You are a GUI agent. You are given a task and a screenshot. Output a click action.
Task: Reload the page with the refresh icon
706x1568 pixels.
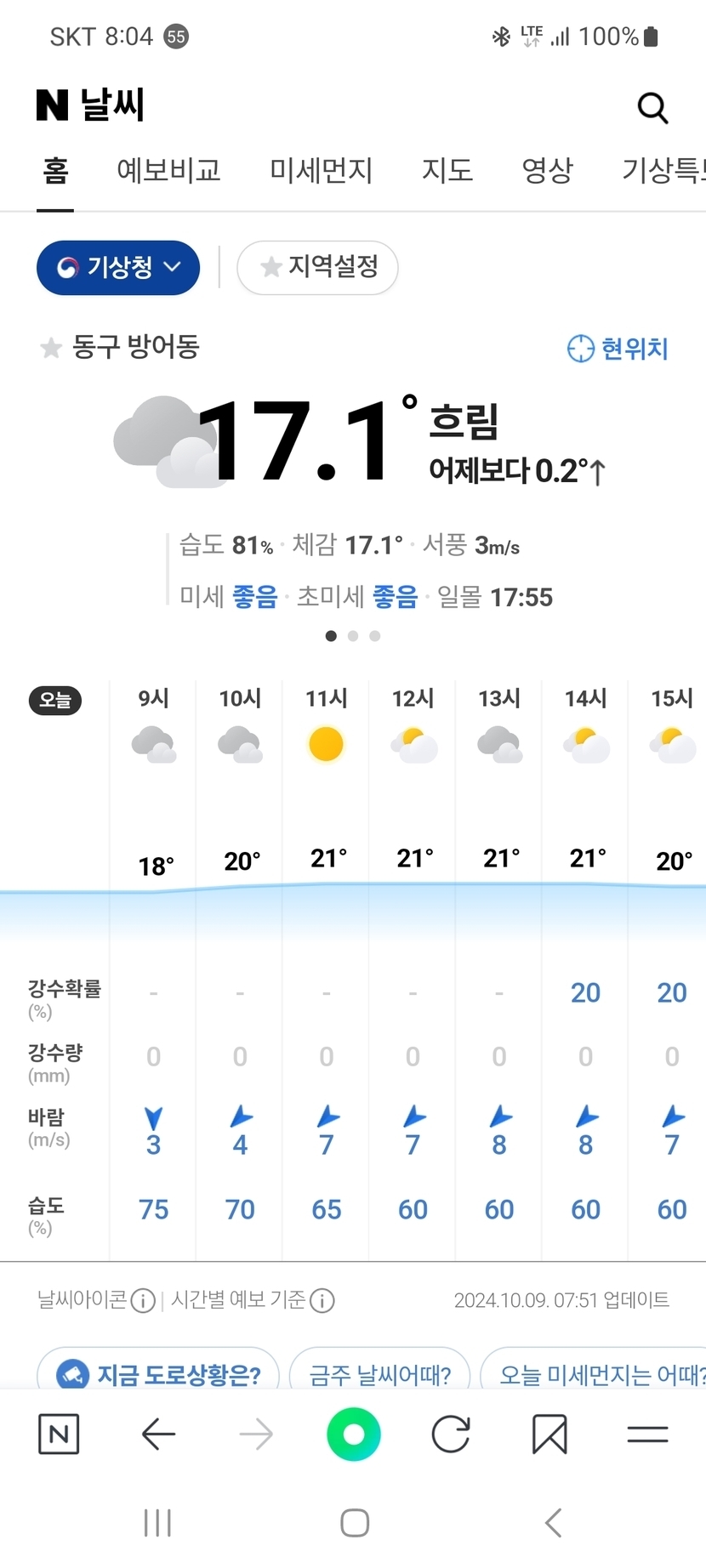pyautogui.click(x=451, y=1434)
